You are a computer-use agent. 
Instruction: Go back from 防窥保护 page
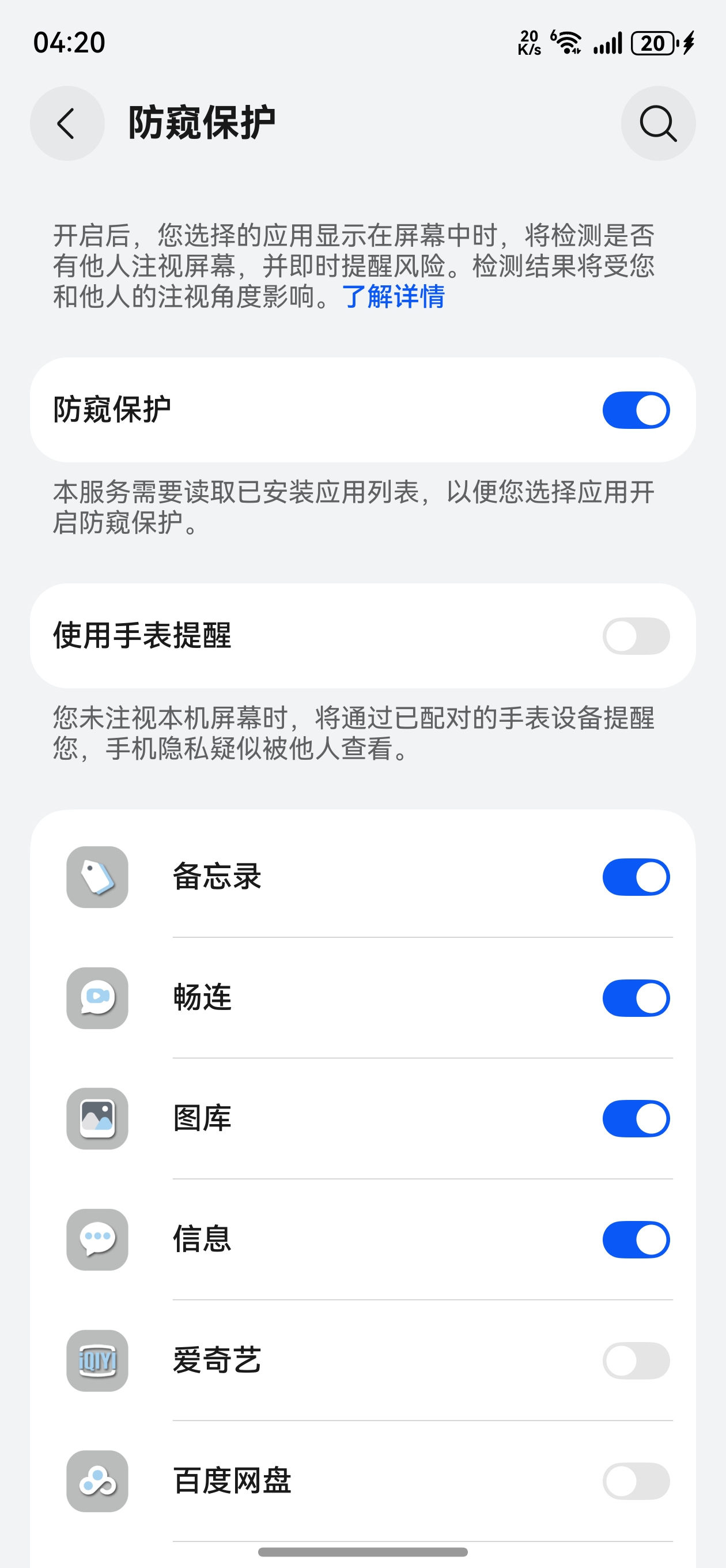[x=67, y=123]
